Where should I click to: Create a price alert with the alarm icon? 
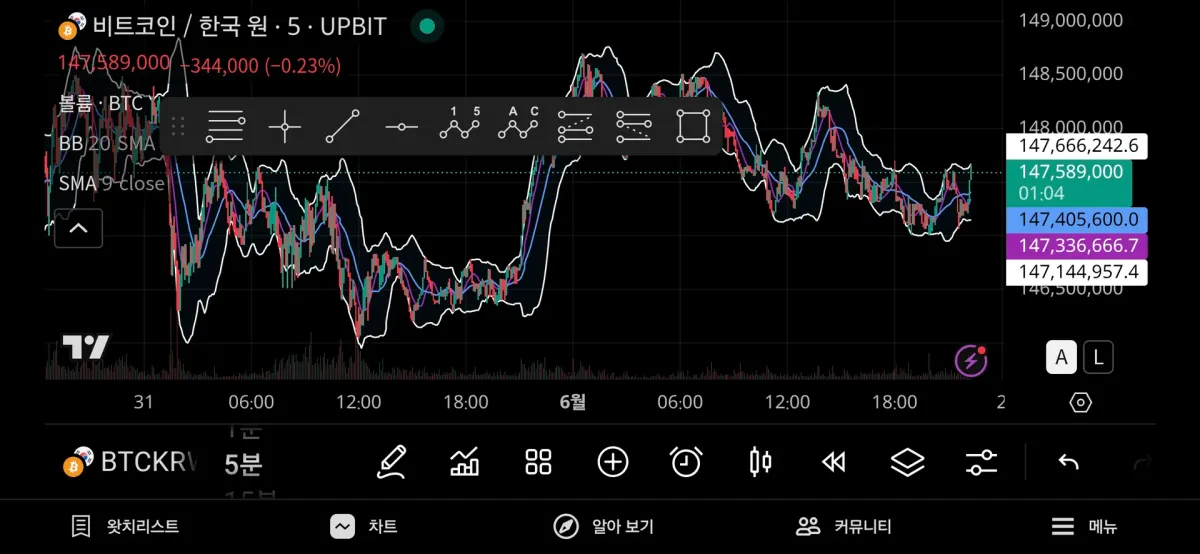(686, 461)
